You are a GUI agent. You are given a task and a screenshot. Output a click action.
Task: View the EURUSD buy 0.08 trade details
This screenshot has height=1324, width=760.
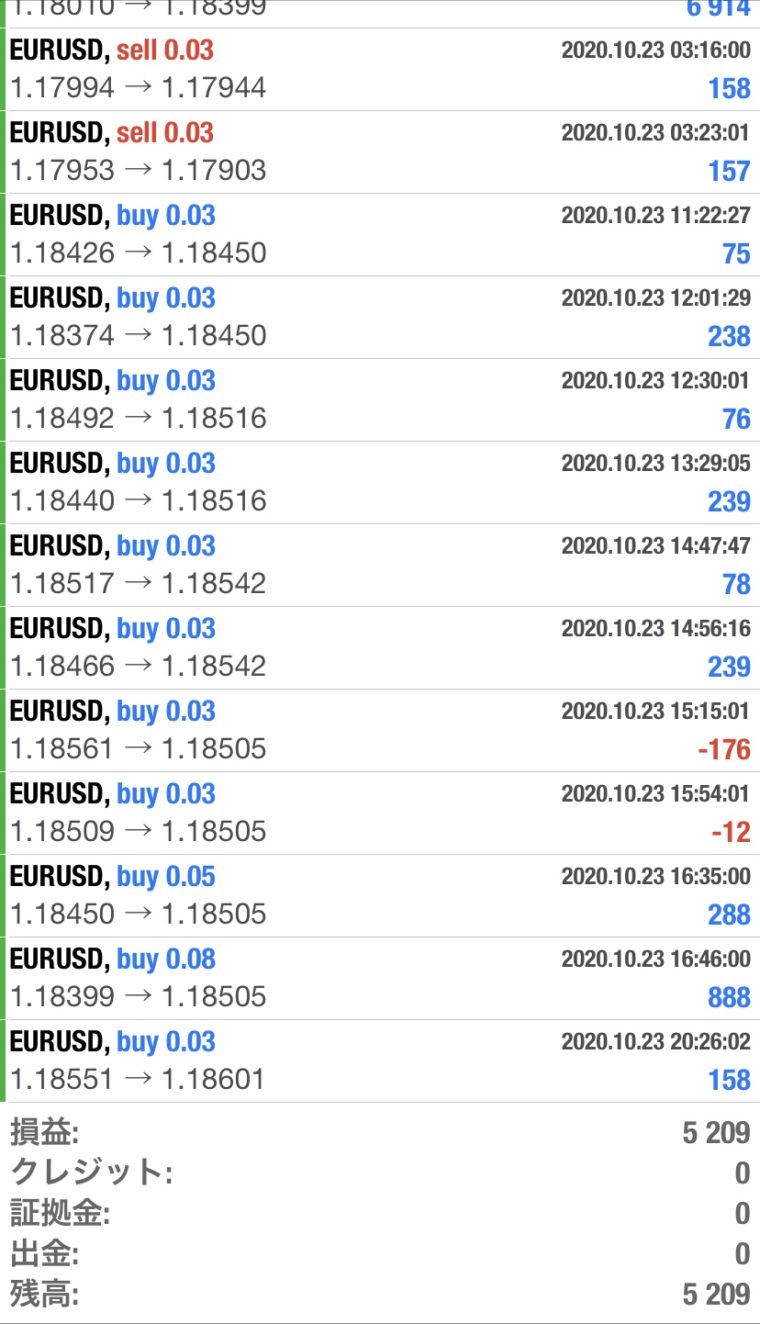click(380, 979)
